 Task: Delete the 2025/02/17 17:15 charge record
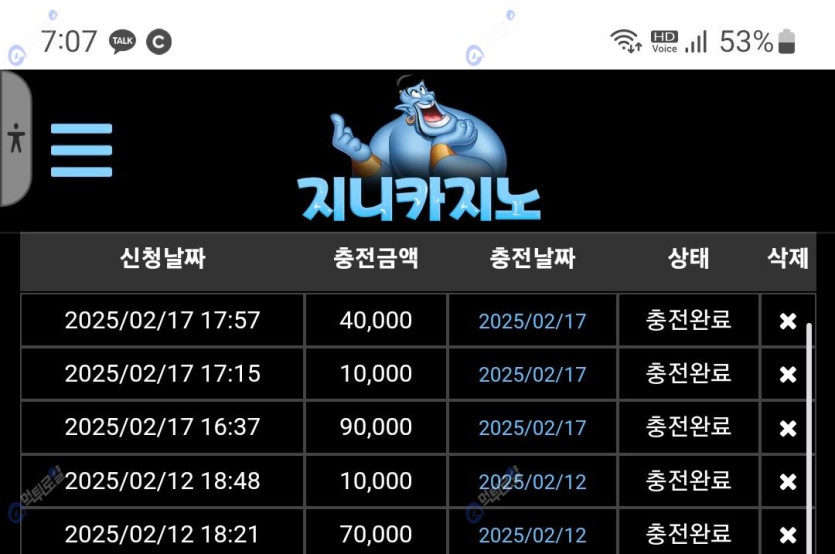click(788, 374)
